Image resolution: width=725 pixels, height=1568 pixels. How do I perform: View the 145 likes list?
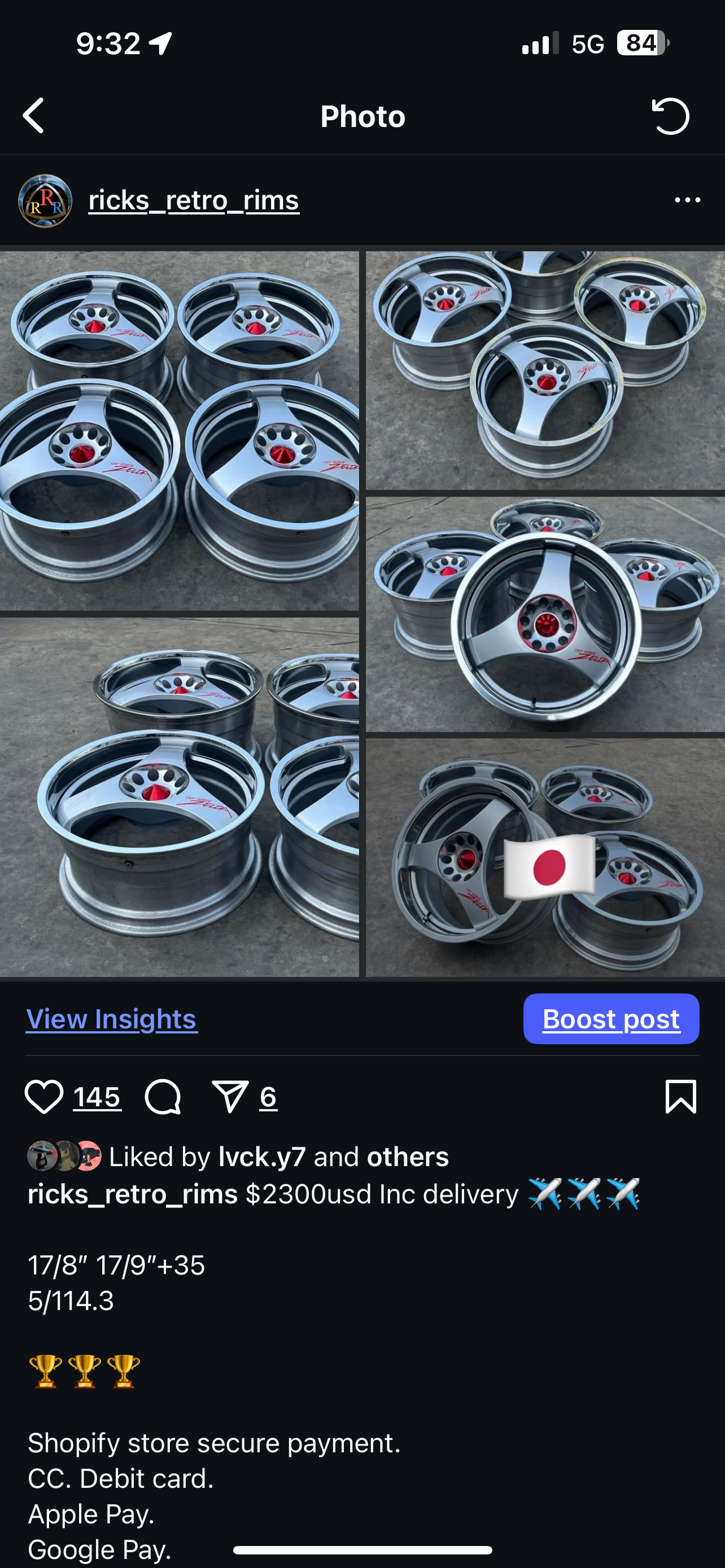coord(97,1097)
